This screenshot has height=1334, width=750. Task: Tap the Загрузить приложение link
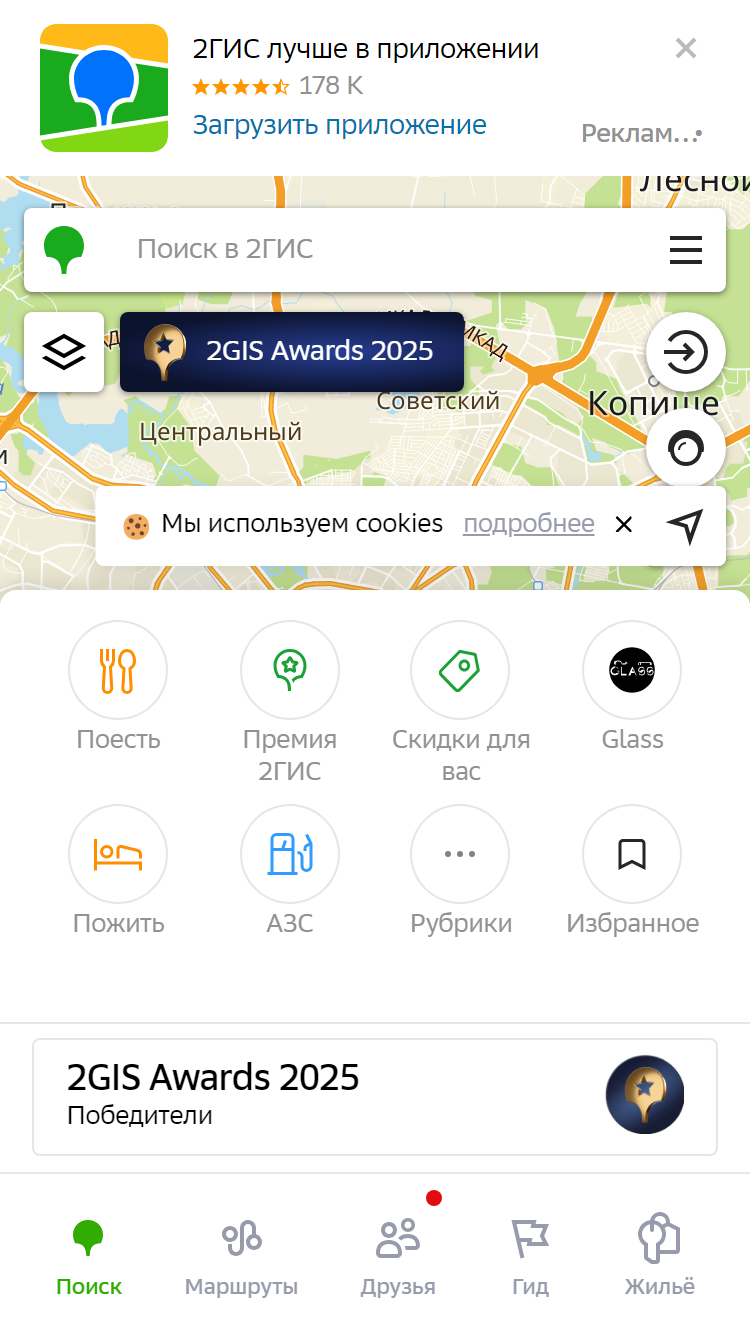click(x=339, y=125)
